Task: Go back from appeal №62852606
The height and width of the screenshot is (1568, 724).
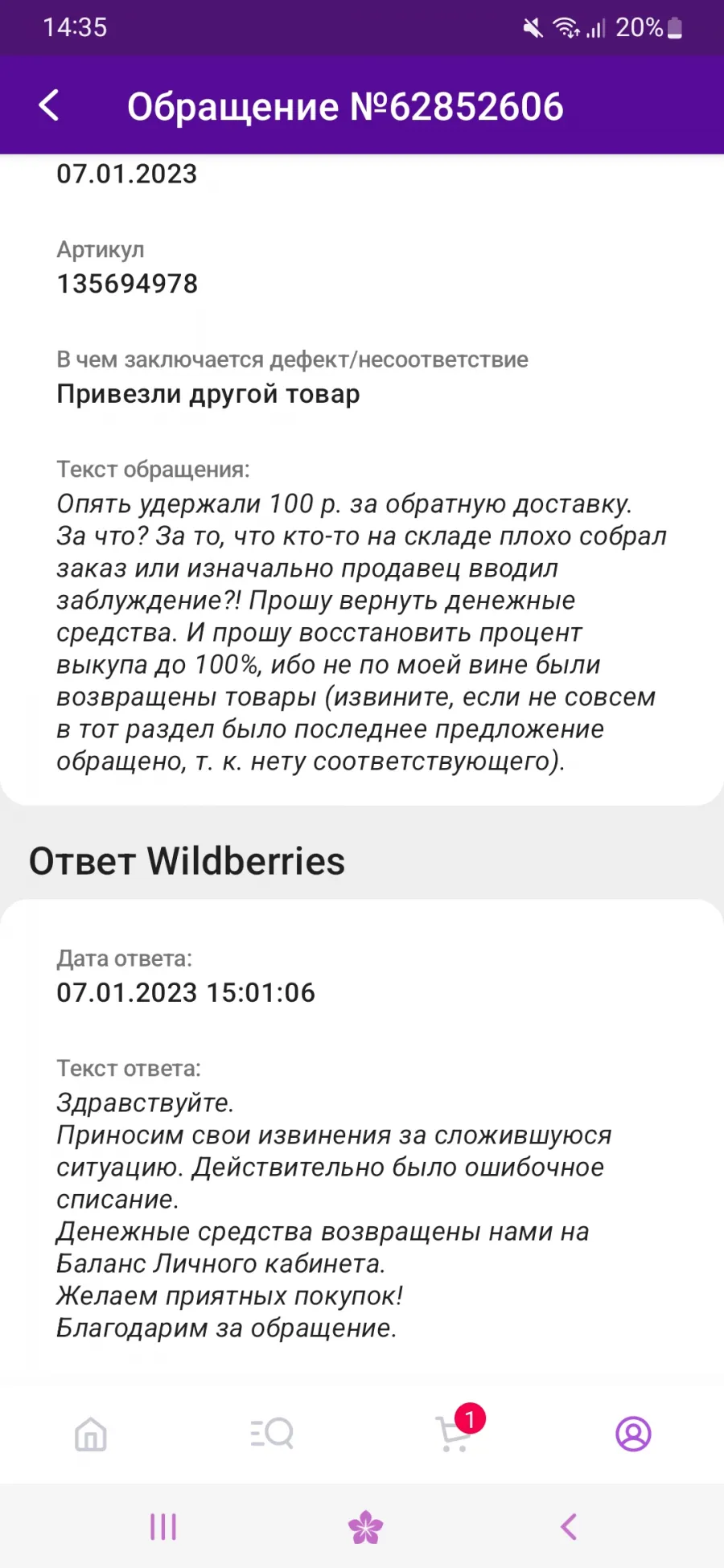Action: pyautogui.click(x=49, y=105)
